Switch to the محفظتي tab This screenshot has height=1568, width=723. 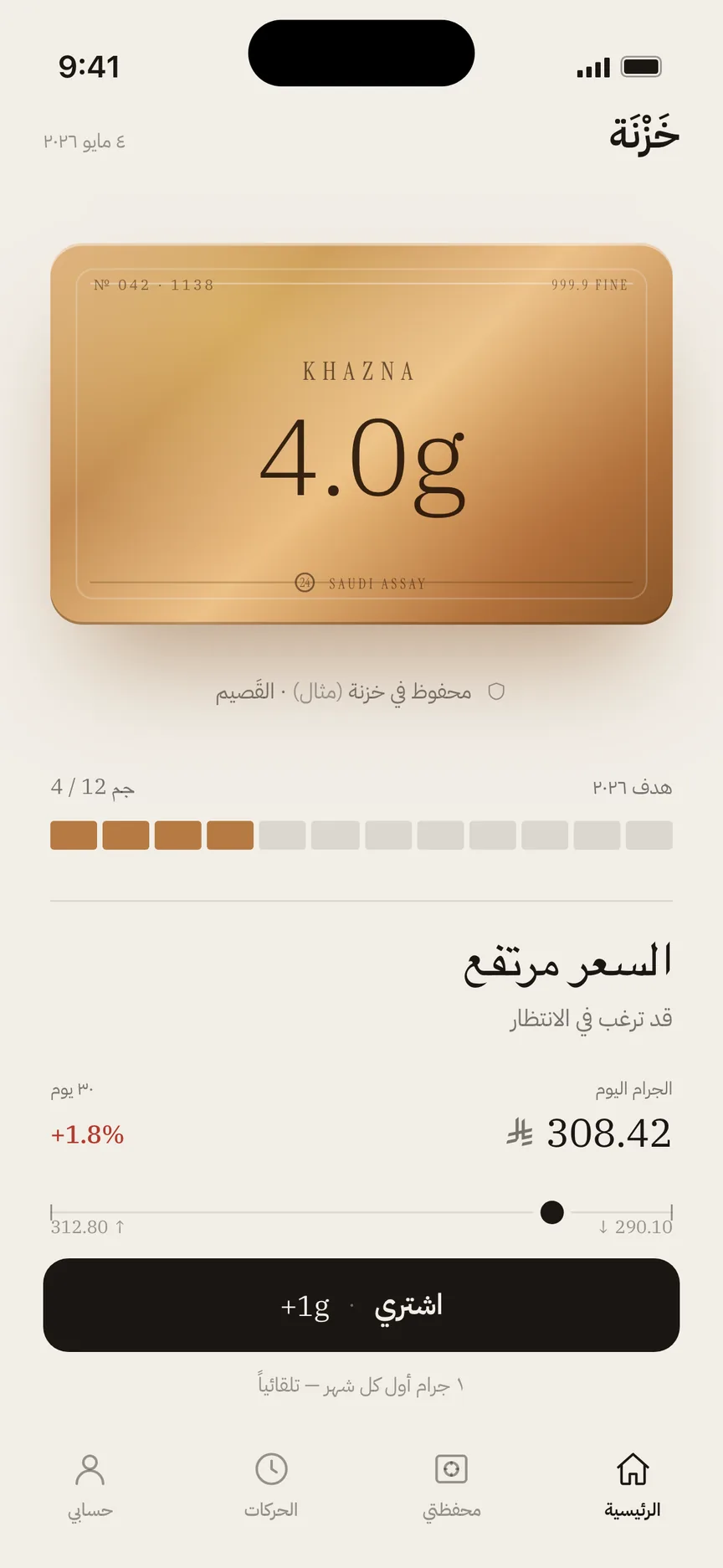[x=452, y=1485]
